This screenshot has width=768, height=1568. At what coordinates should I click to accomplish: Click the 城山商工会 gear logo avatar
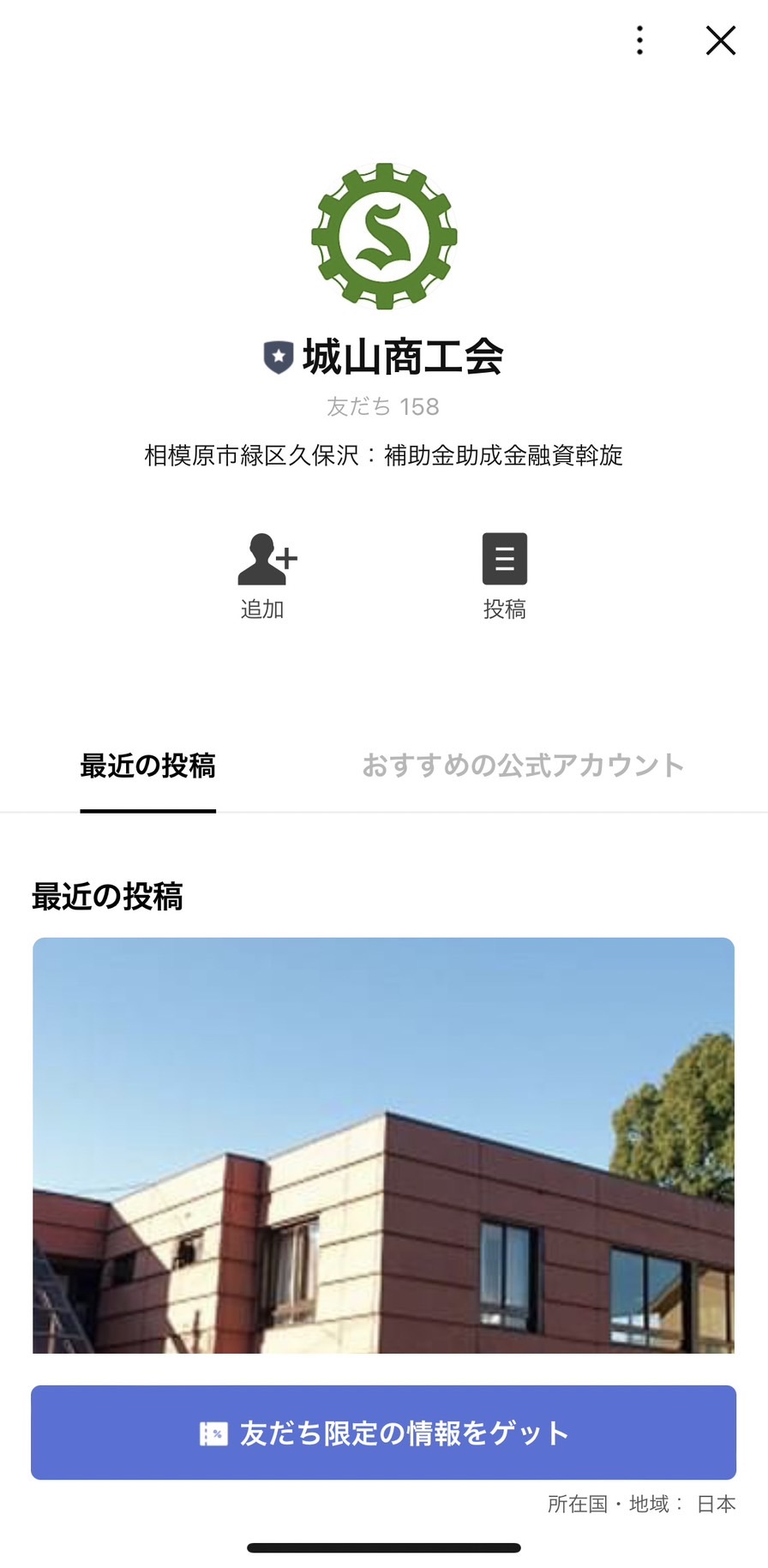(383, 237)
